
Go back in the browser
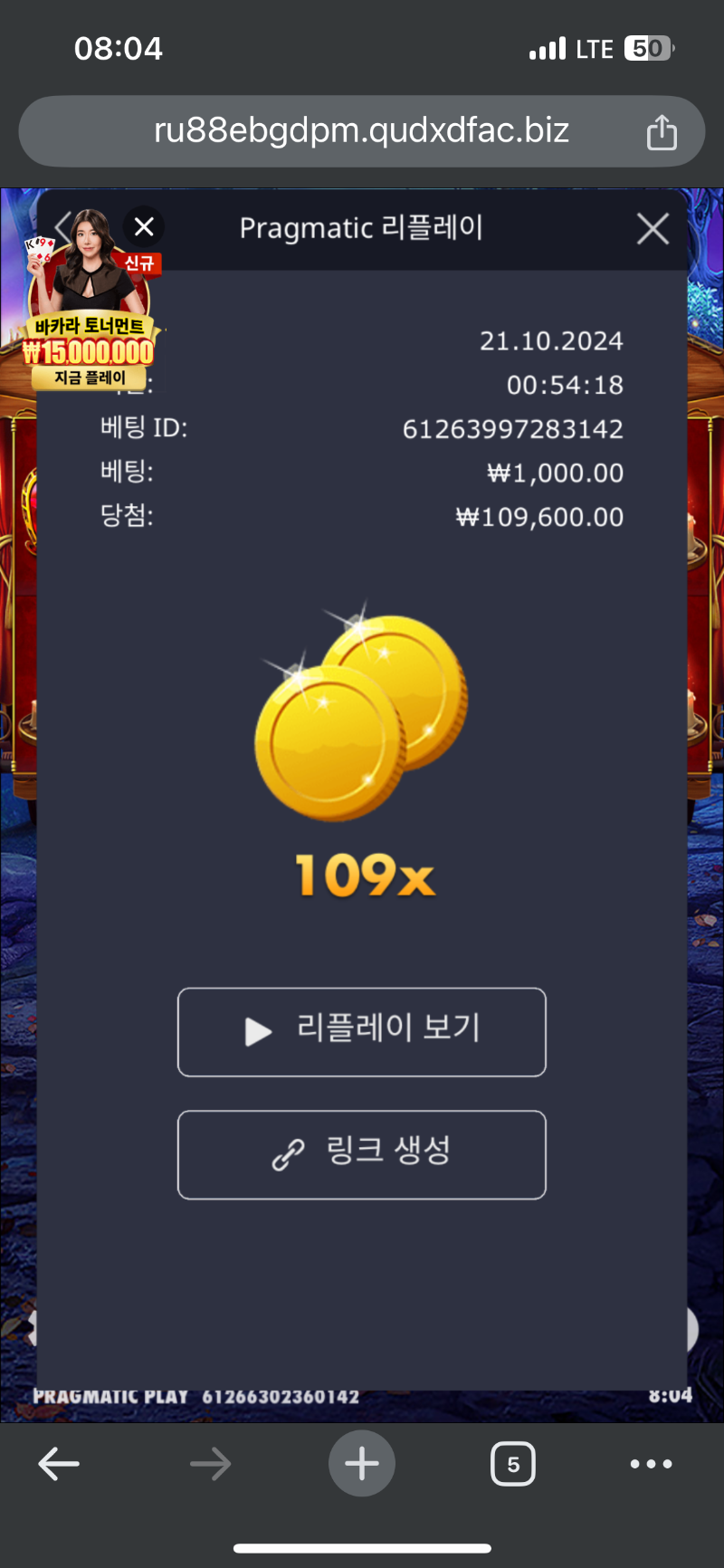coord(60,1464)
